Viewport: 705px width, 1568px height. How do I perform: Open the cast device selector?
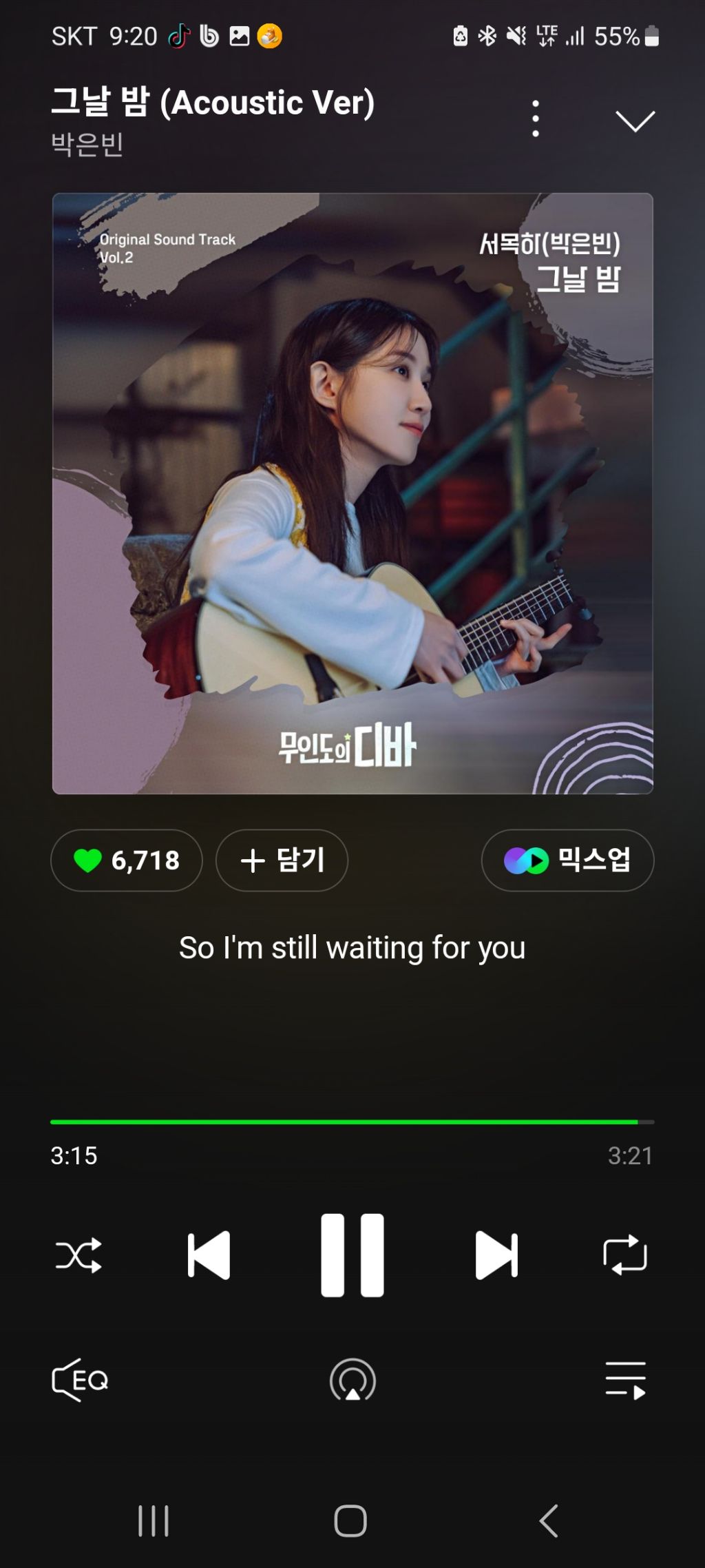click(x=352, y=1380)
